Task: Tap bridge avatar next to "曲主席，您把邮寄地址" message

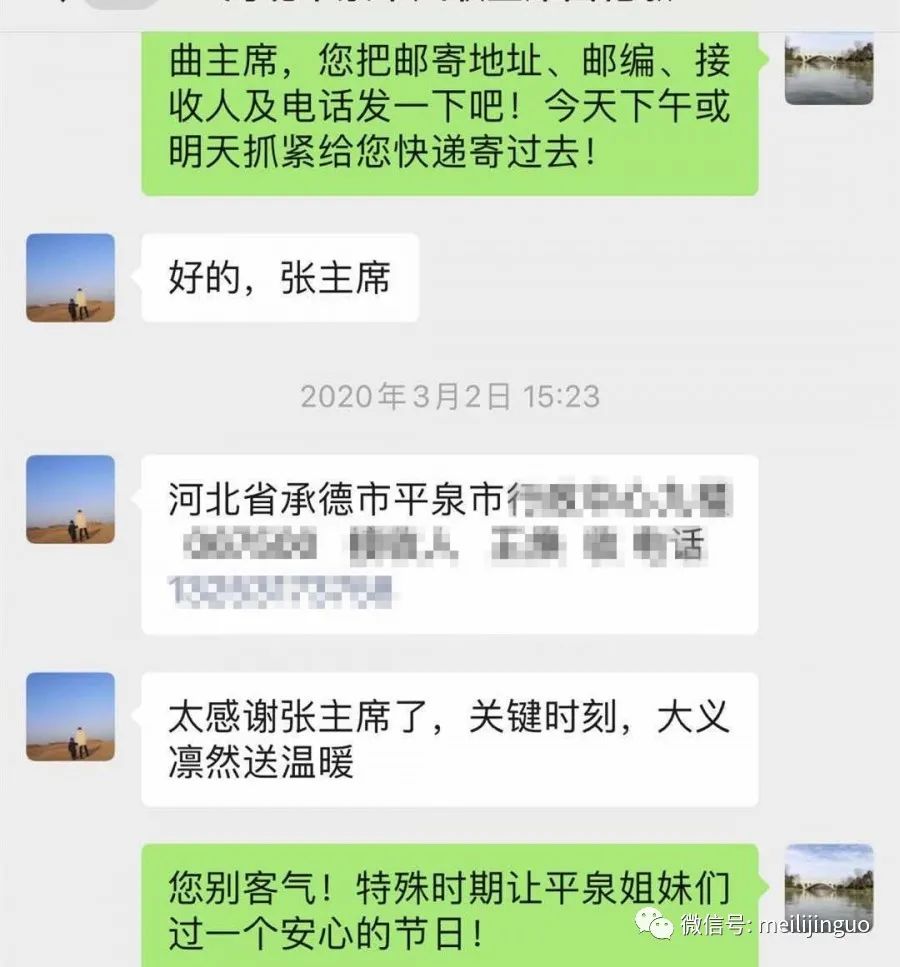Action: click(829, 68)
